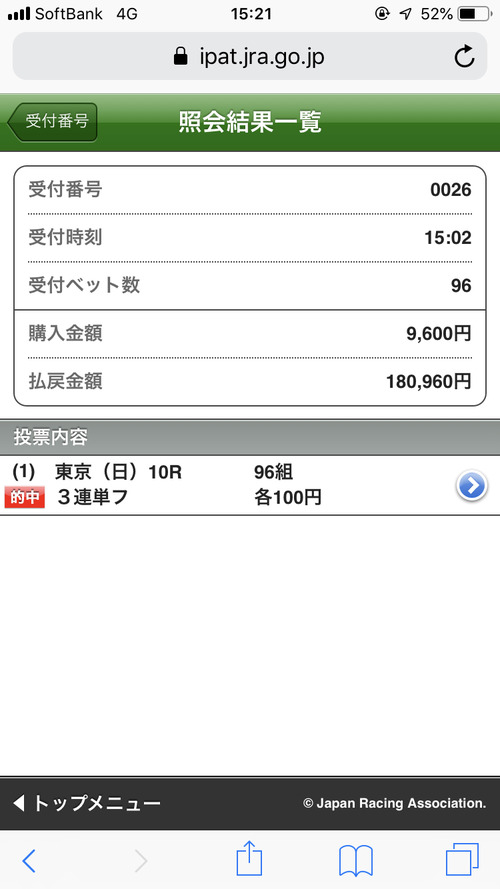500x889 pixels.
Task: Return to トップメニュー
Action: click(87, 803)
